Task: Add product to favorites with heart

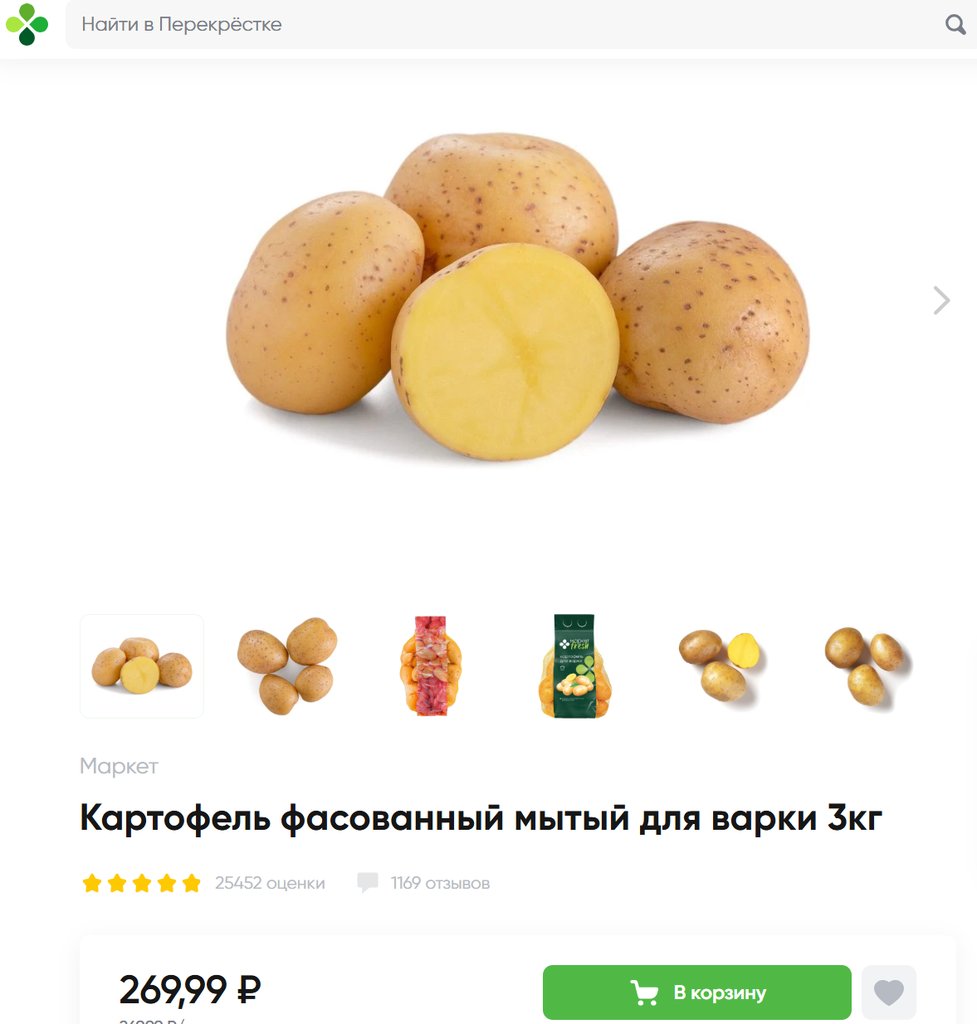Action: point(888,992)
